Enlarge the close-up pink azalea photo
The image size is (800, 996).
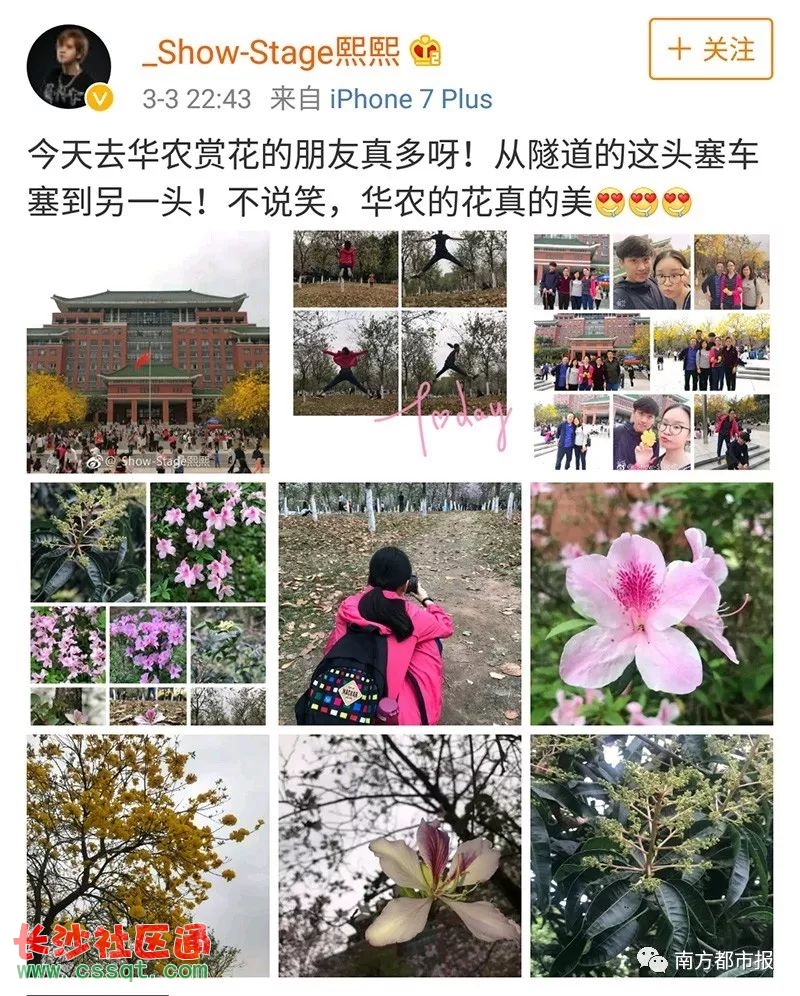[651, 603]
